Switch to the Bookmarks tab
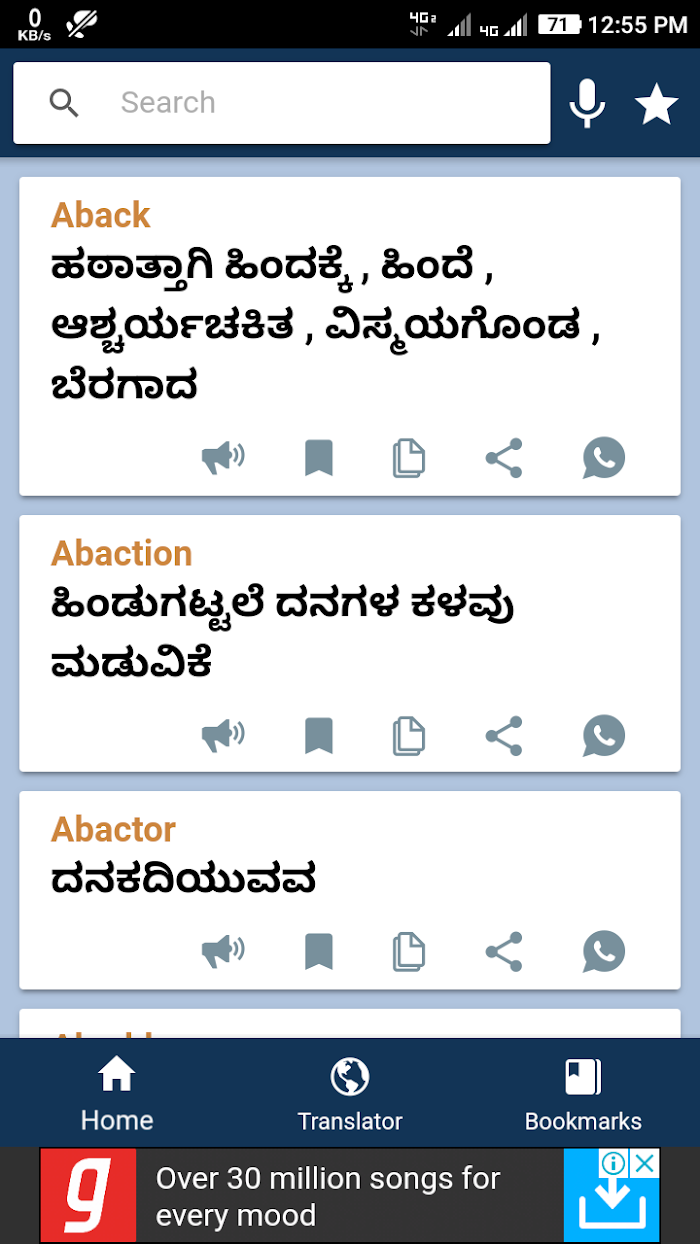Viewport: 700px width, 1244px height. 583,1094
